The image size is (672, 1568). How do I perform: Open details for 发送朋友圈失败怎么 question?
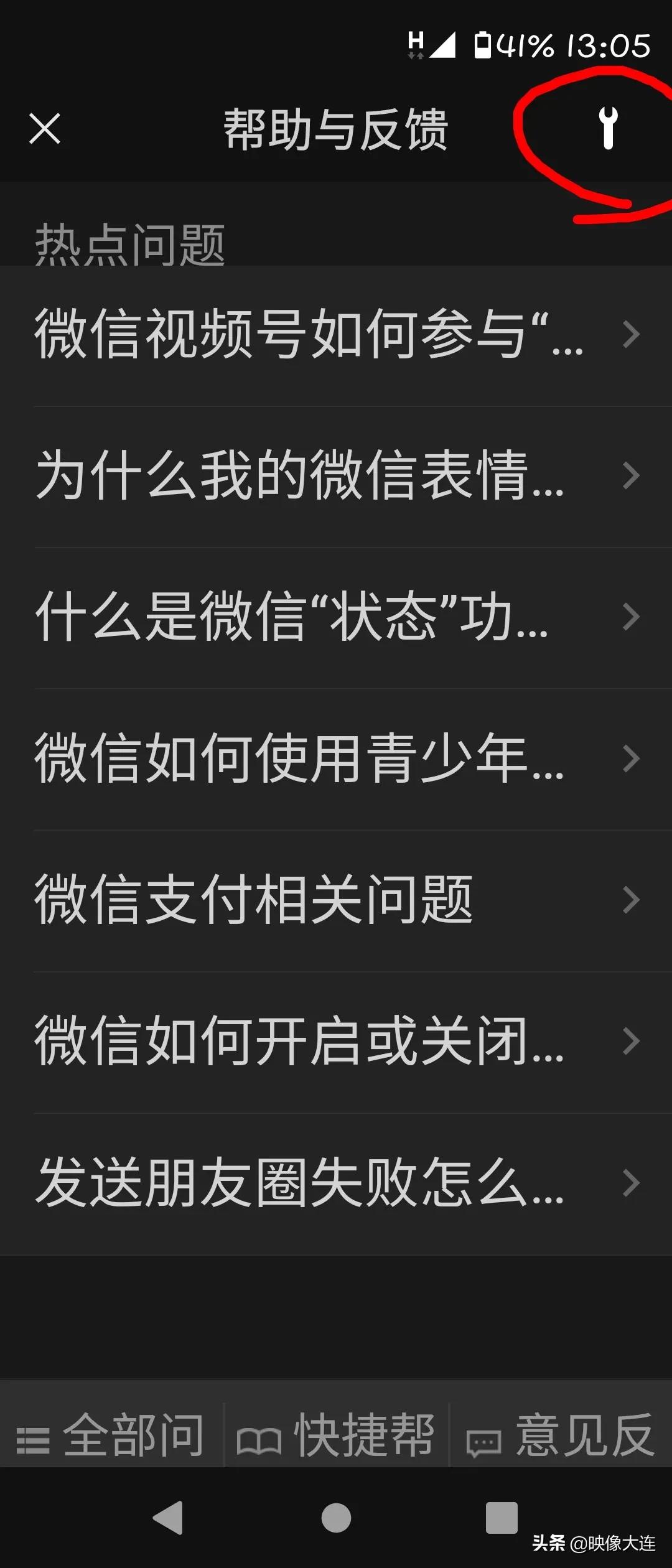click(x=336, y=1182)
